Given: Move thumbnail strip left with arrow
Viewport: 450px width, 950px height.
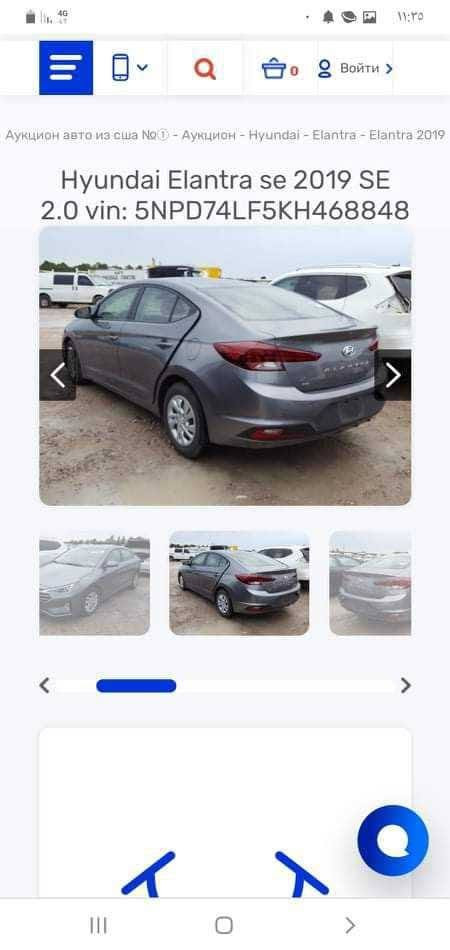Looking at the screenshot, I should [x=44, y=685].
